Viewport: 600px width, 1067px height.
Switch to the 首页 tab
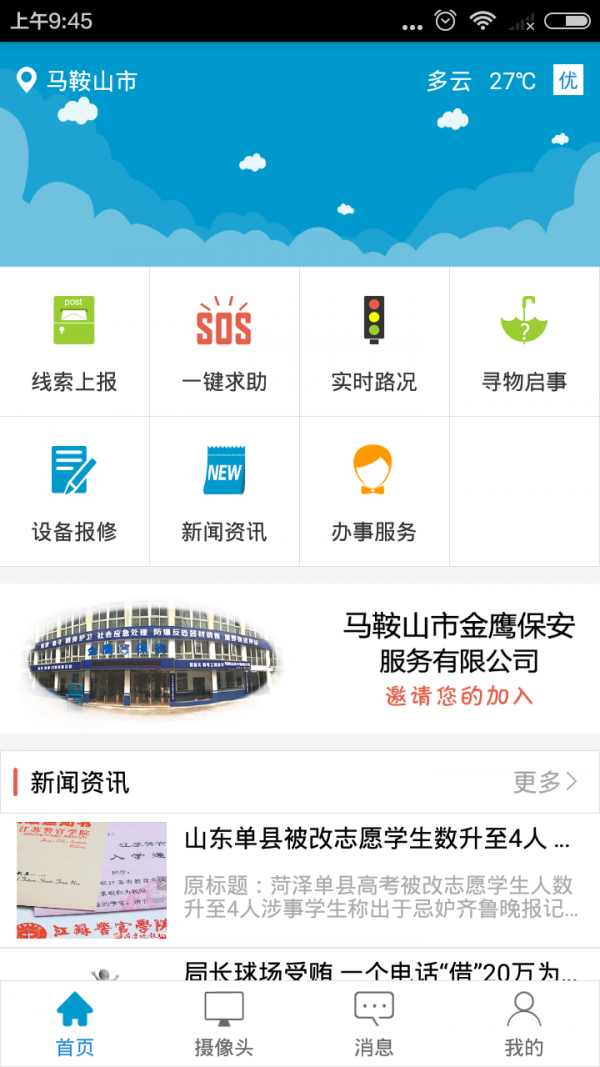click(x=75, y=1023)
